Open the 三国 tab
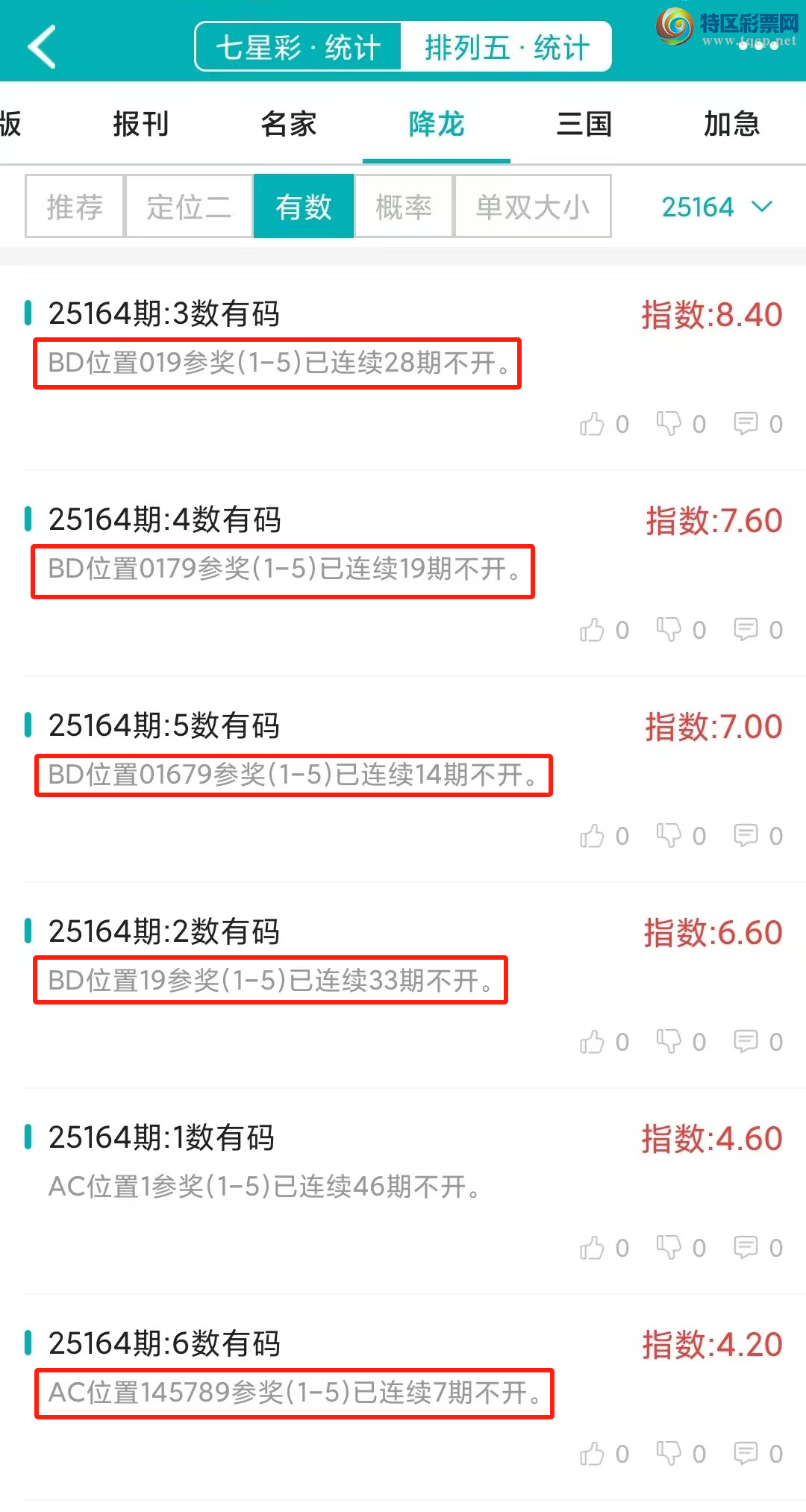The height and width of the screenshot is (1512, 806). [584, 124]
